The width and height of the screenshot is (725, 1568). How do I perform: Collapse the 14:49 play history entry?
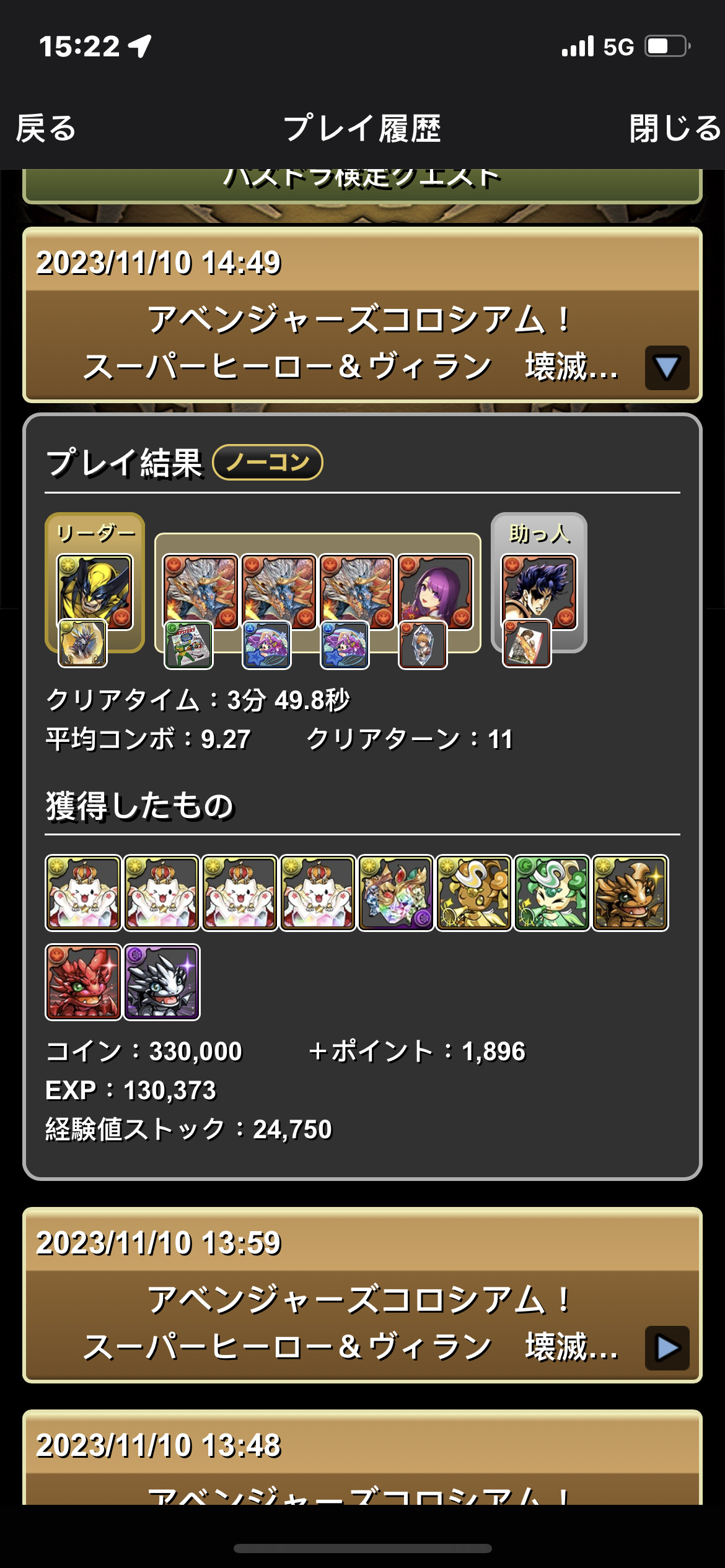pyautogui.click(x=667, y=368)
